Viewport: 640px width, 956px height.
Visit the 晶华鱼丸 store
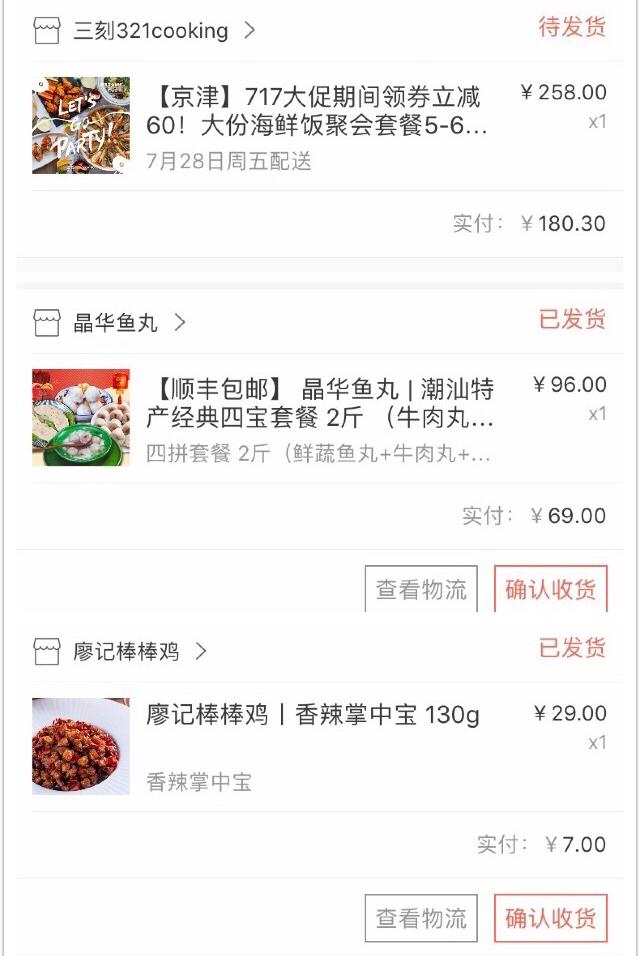click(x=116, y=323)
